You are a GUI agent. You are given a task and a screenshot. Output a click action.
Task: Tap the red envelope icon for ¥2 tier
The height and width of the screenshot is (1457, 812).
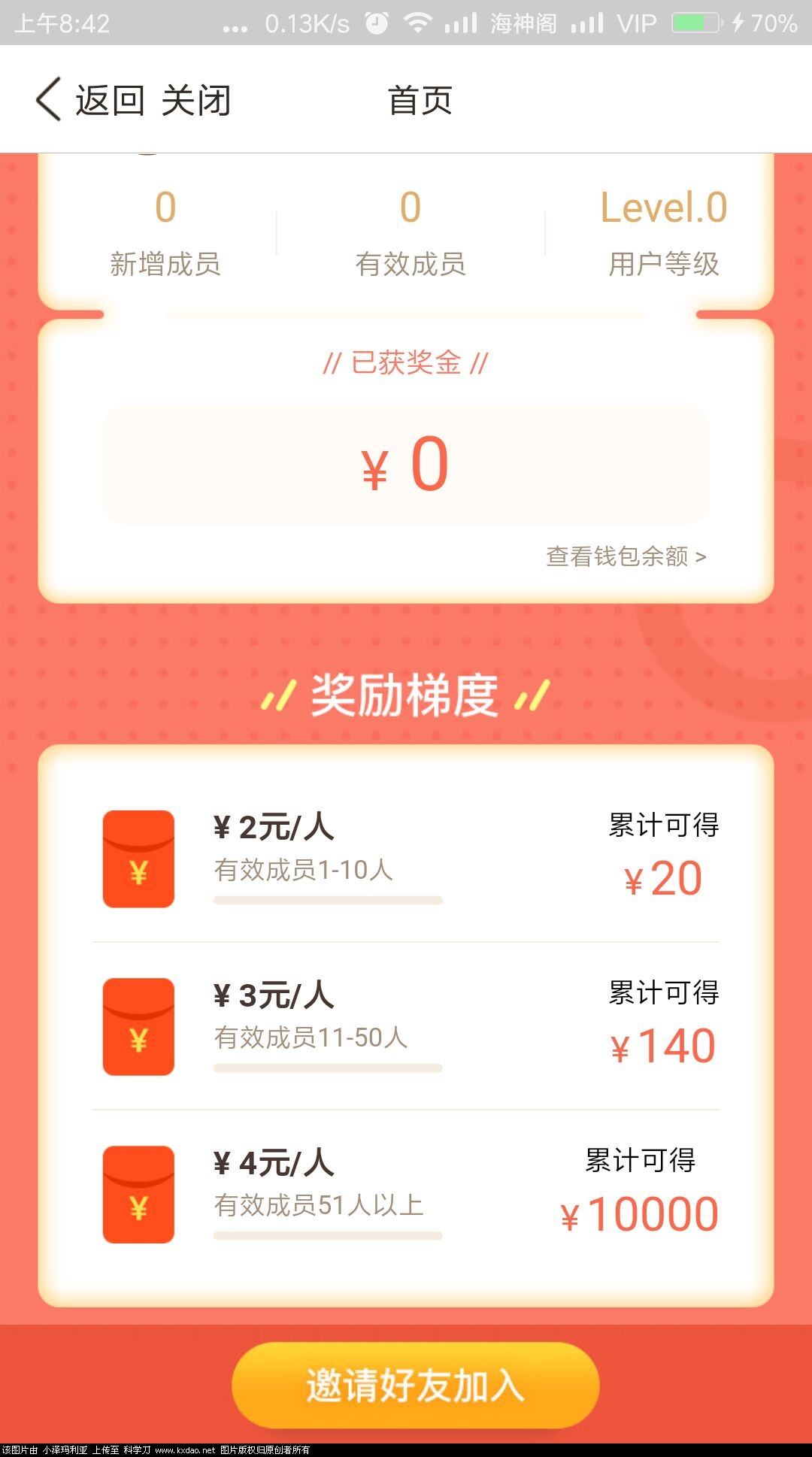click(x=138, y=857)
